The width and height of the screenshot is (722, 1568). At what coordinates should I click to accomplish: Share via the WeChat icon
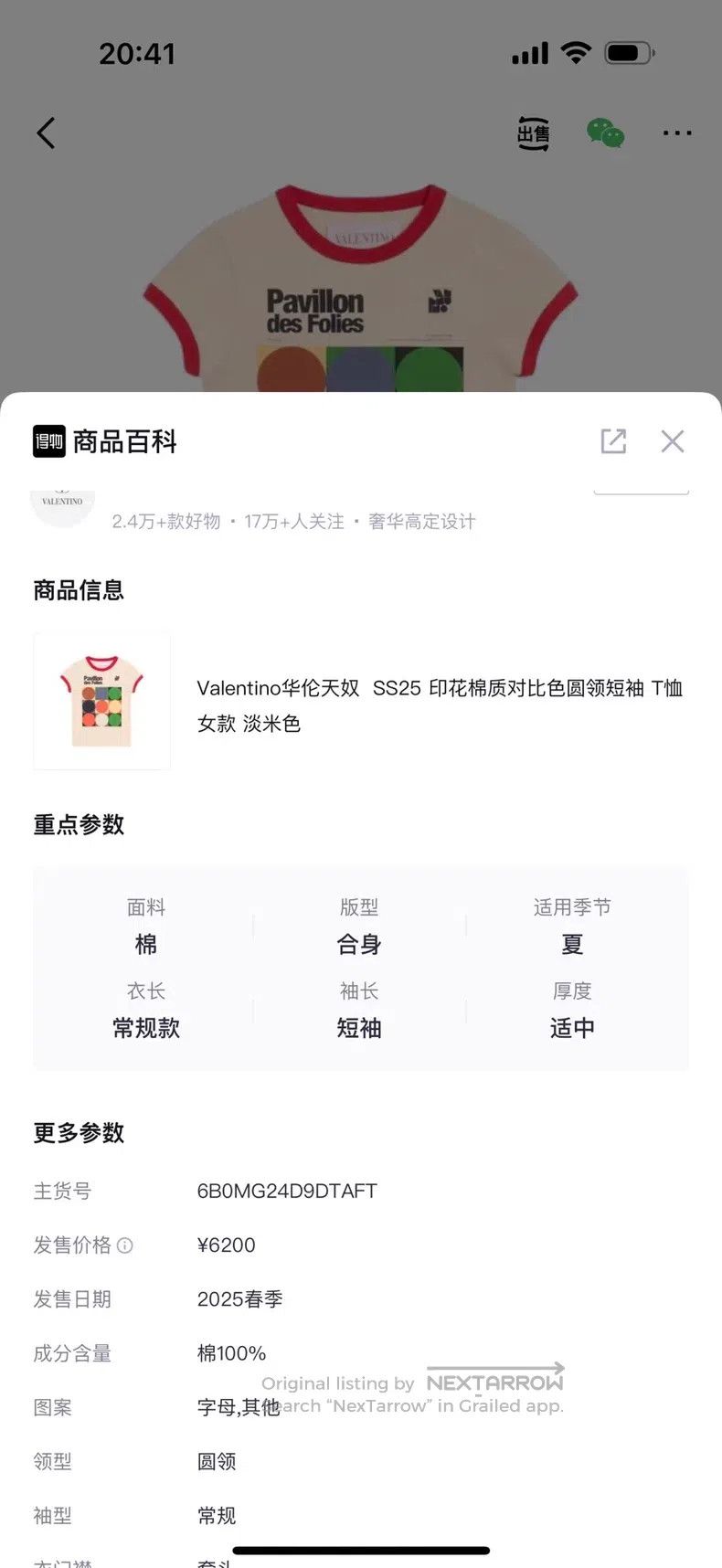[605, 133]
